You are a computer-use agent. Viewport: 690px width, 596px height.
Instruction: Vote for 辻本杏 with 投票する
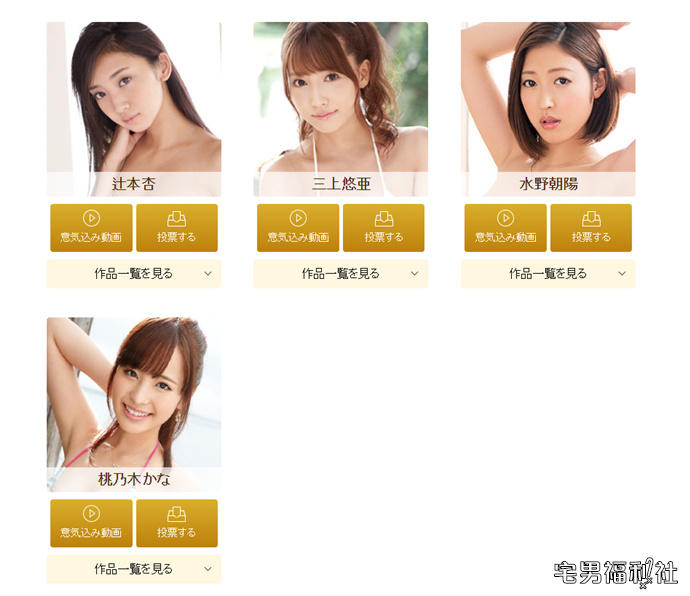coord(176,228)
